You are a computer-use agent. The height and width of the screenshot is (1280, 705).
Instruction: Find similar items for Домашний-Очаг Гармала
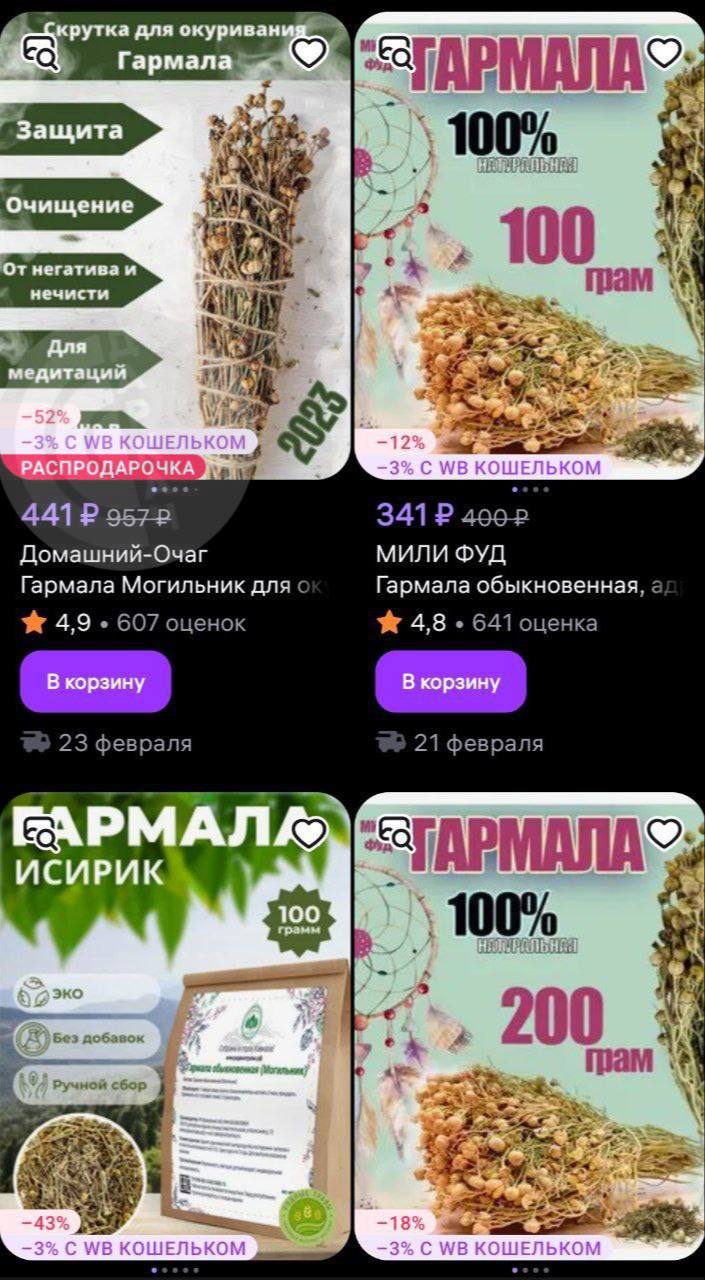(41, 52)
